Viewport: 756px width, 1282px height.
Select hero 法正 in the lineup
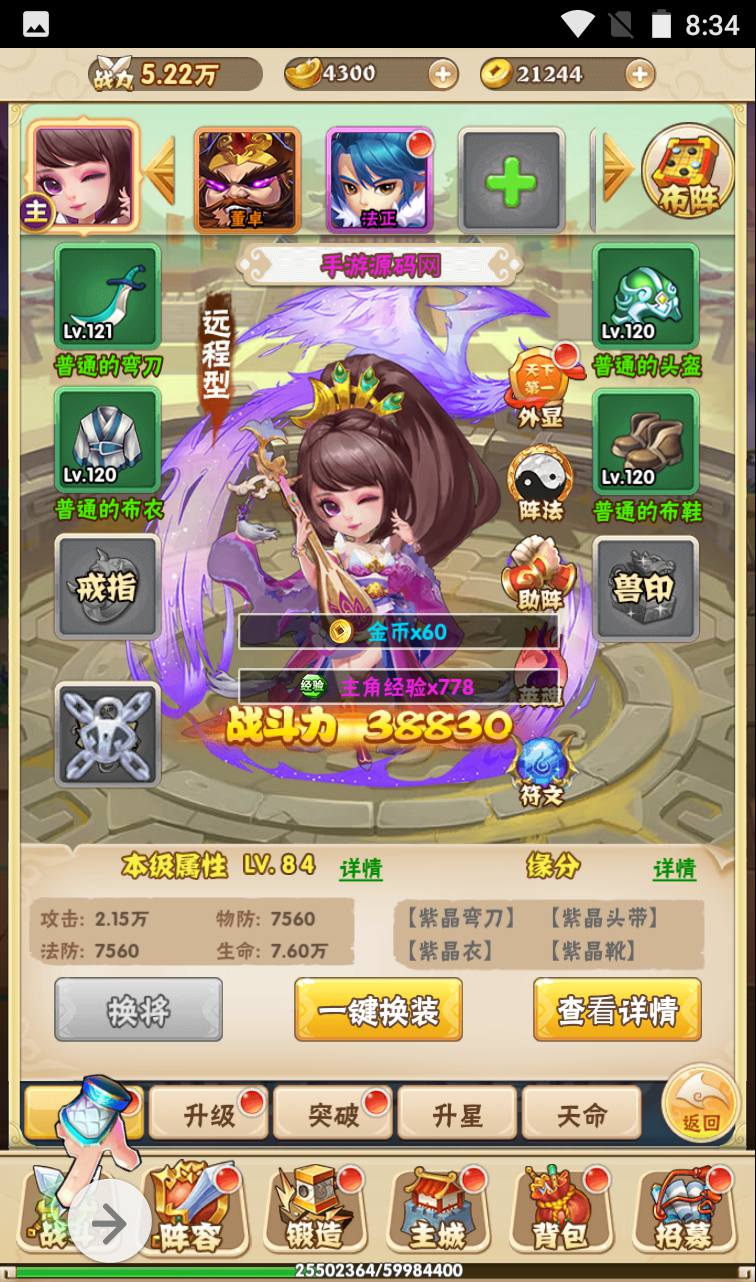point(379,180)
